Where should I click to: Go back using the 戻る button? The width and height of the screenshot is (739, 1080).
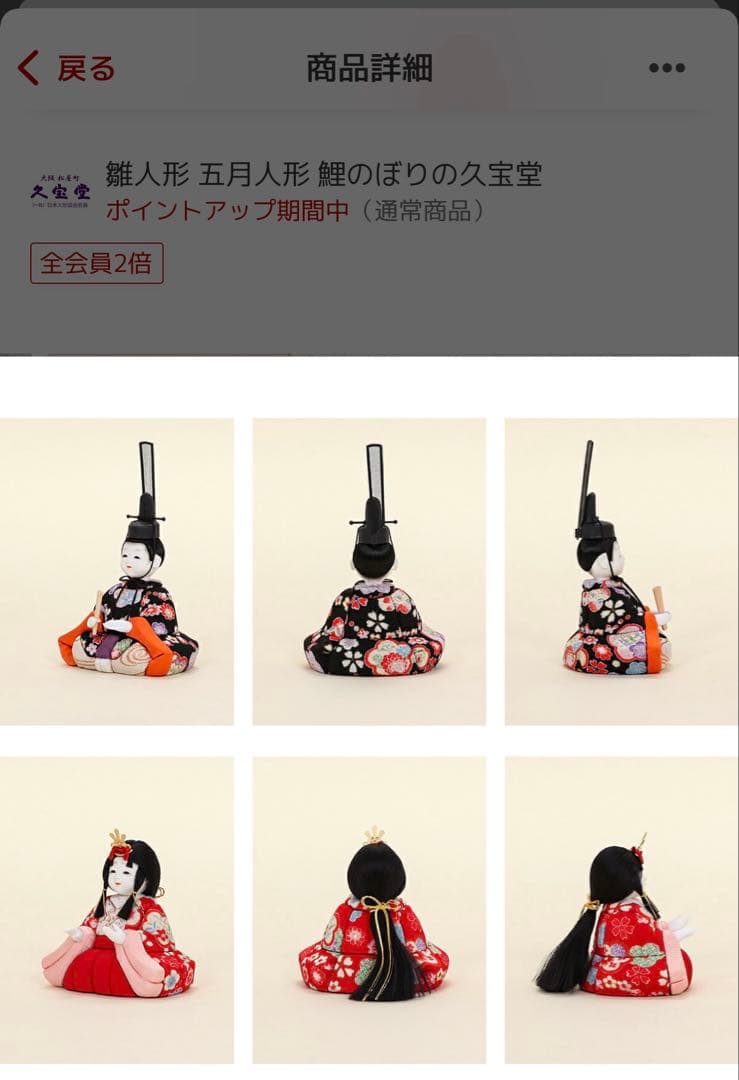pyautogui.click(x=66, y=68)
